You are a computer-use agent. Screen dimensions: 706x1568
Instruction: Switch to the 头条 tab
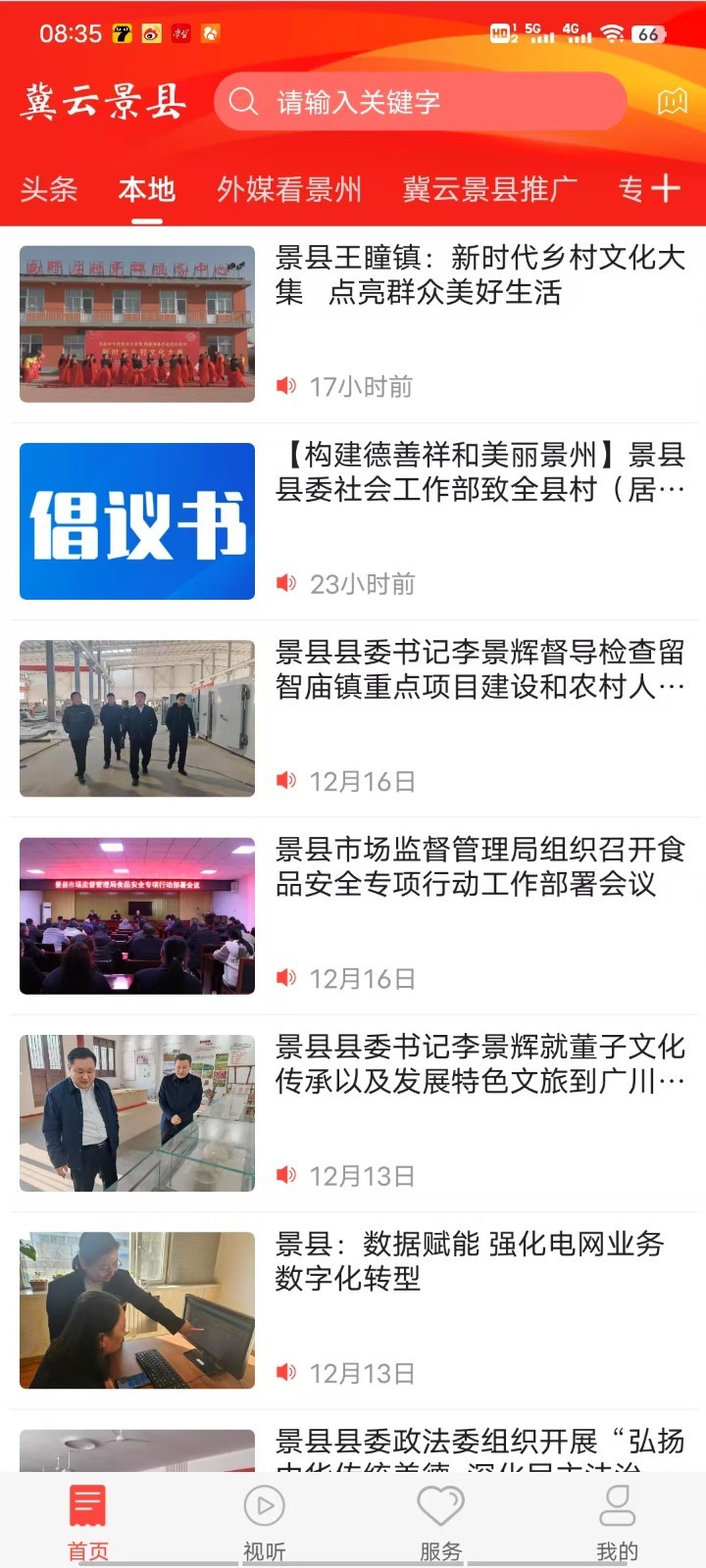pos(49,189)
